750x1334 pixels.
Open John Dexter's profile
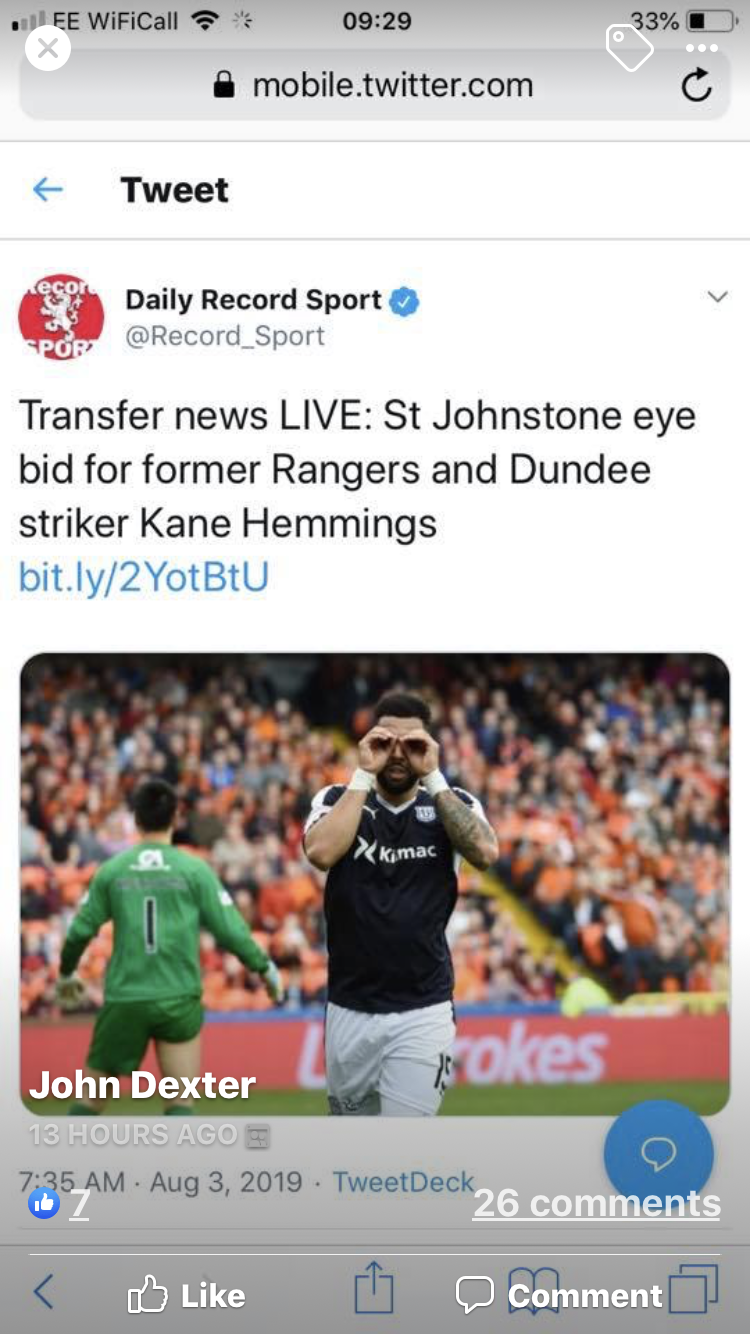pyautogui.click(x=142, y=1085)
